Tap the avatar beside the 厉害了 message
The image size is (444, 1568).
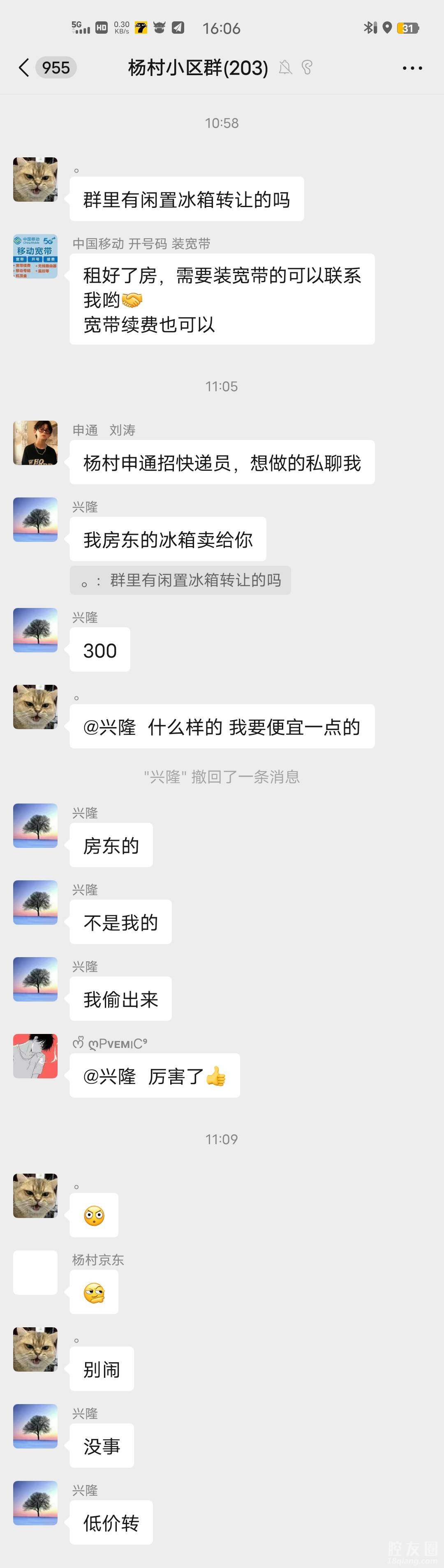(35, 1056)
